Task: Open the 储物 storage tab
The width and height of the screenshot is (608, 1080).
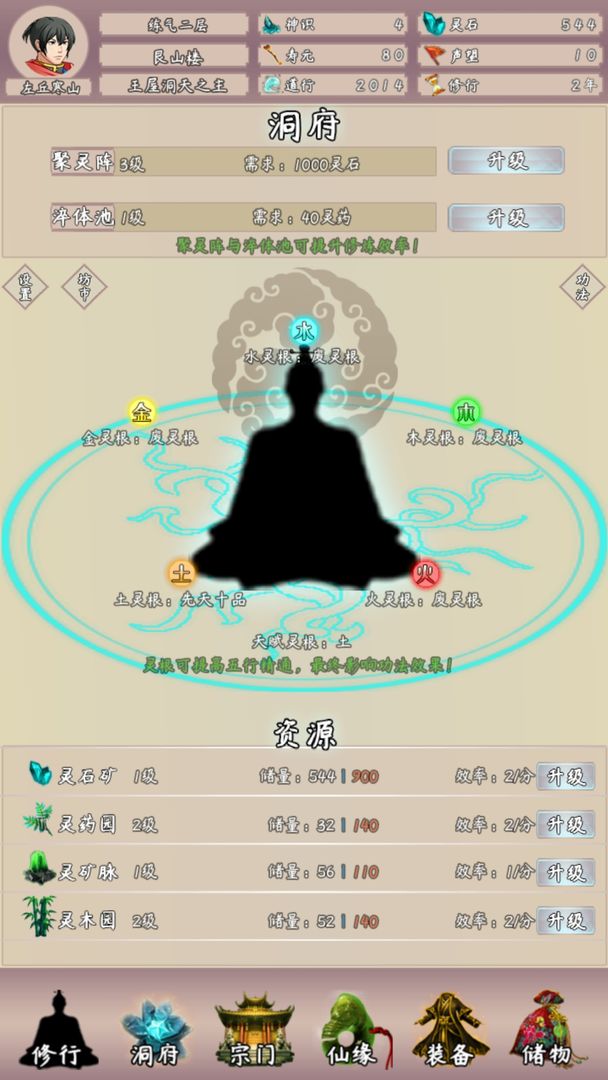Action: pyautogui.click(x=549, y=1030)
